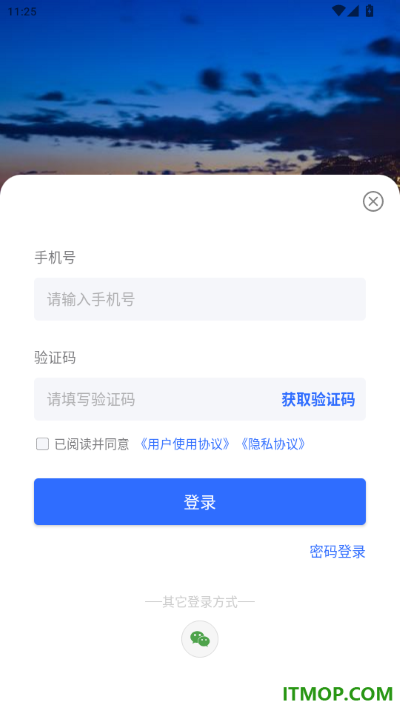Screen dimensions: 400x711
Task: Focus the verification code field
Action: (154, 399)
